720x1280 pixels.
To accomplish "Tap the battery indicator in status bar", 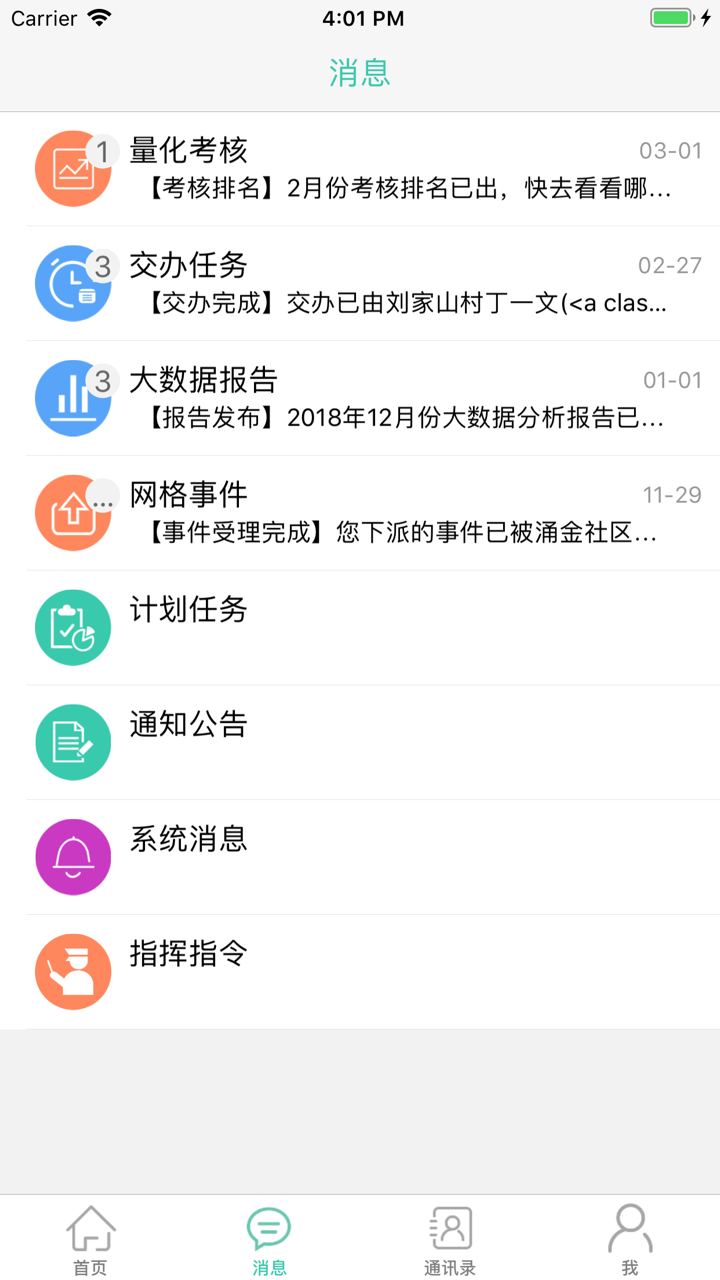I will [671, 17].
